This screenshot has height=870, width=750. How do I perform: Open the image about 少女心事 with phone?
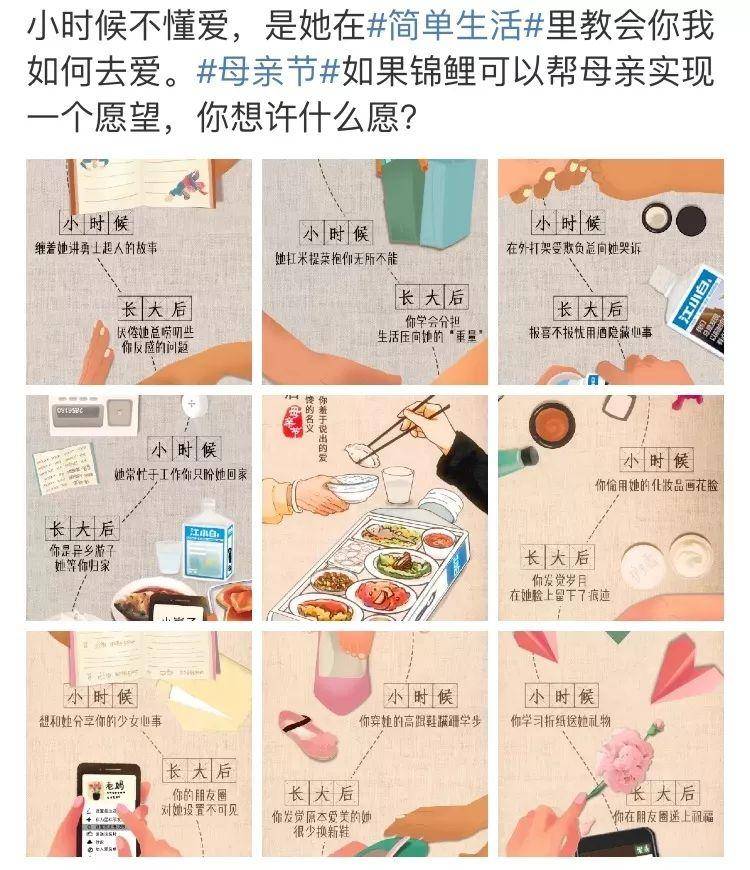tap(139, 743)
